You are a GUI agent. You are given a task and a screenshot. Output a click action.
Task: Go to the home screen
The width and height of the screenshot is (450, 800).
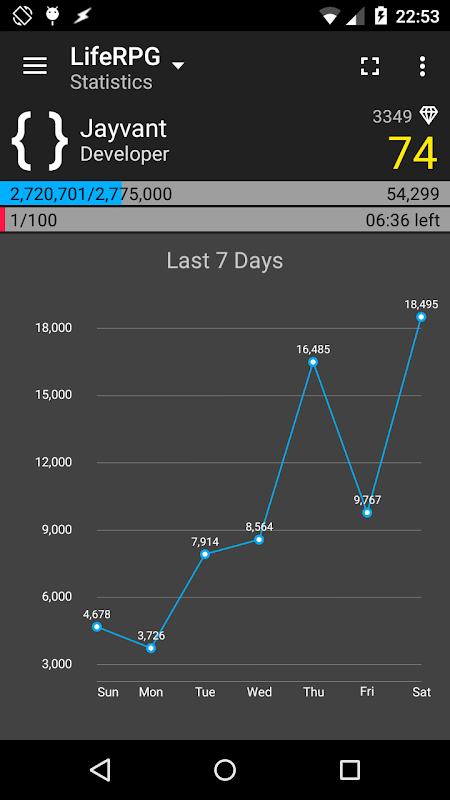pyautogui.click(x=225, y=769)
